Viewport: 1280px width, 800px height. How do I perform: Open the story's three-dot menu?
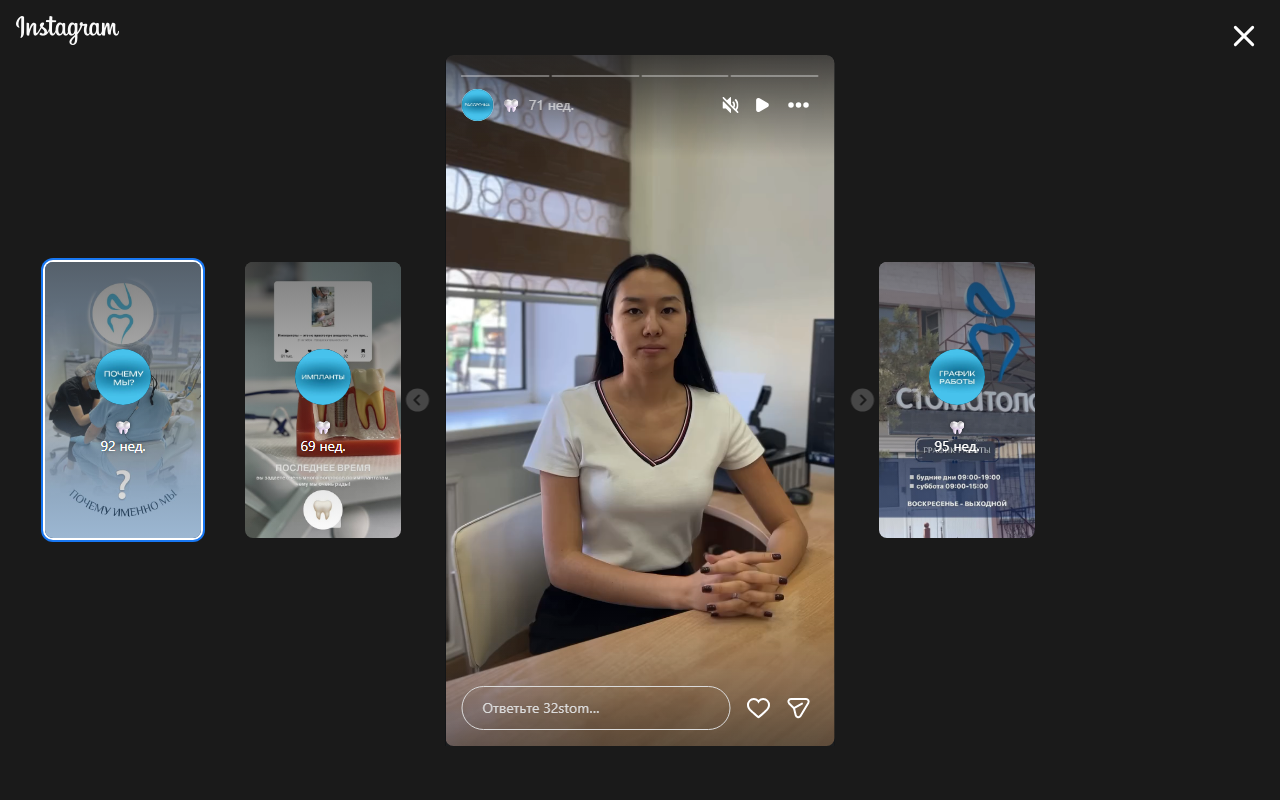(798, 105)
